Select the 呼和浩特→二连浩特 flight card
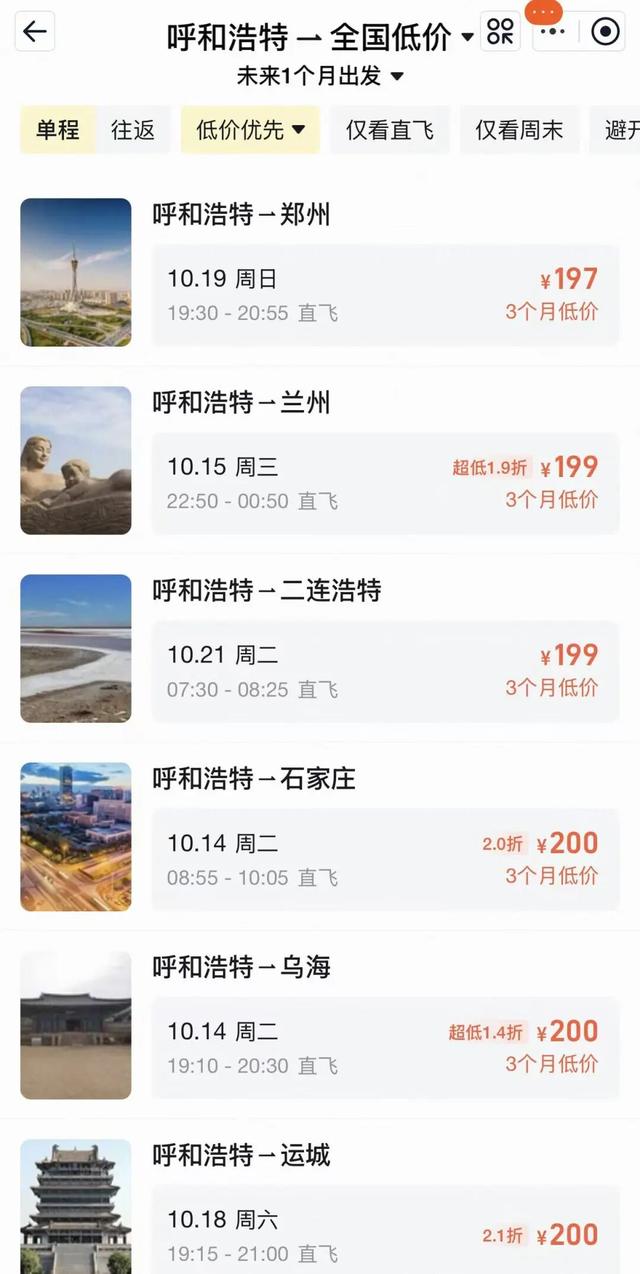The width and height of the screenshot is (640, 1274). [385, 671]
